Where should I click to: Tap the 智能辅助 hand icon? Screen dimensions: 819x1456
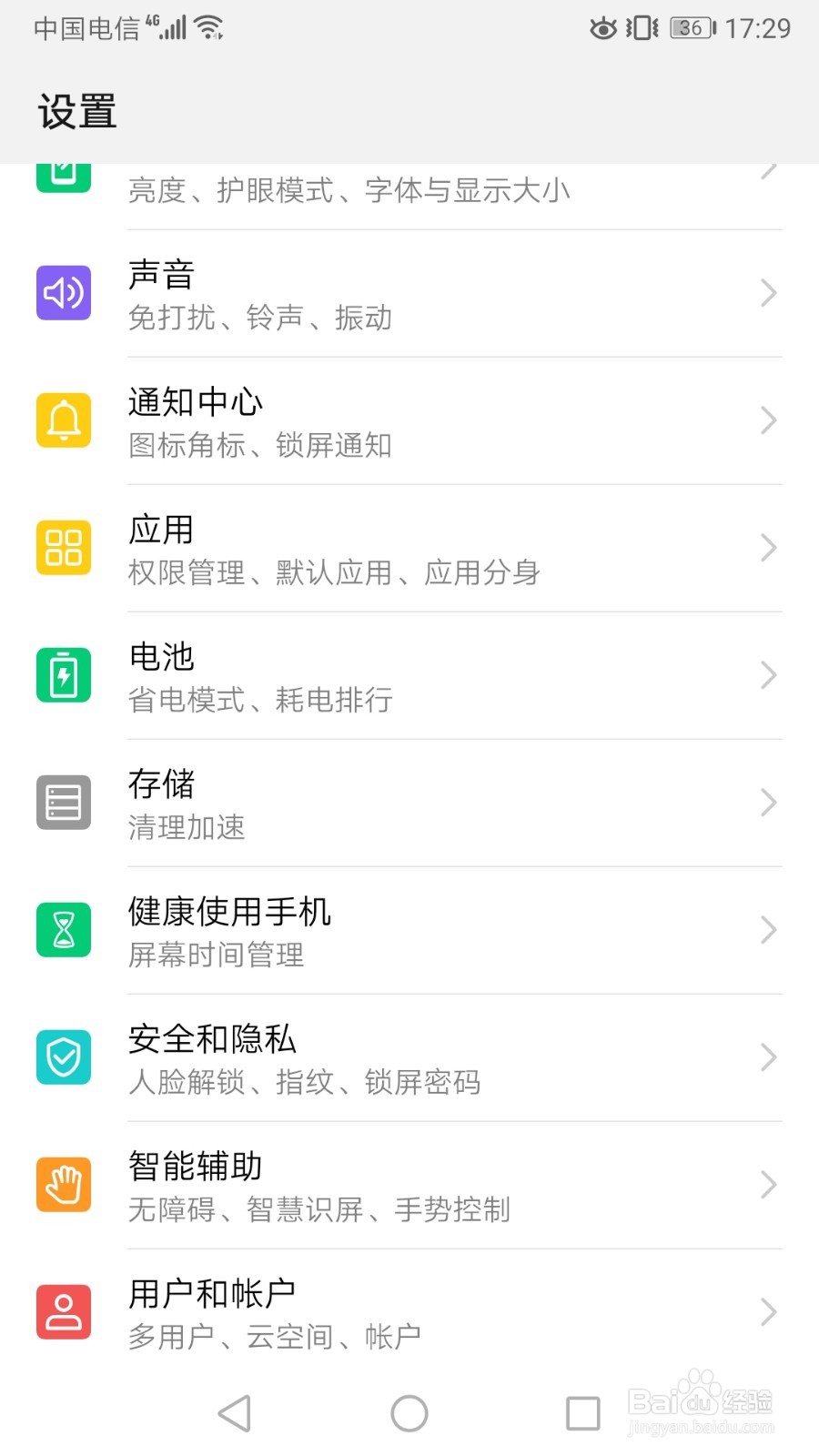63,1184
